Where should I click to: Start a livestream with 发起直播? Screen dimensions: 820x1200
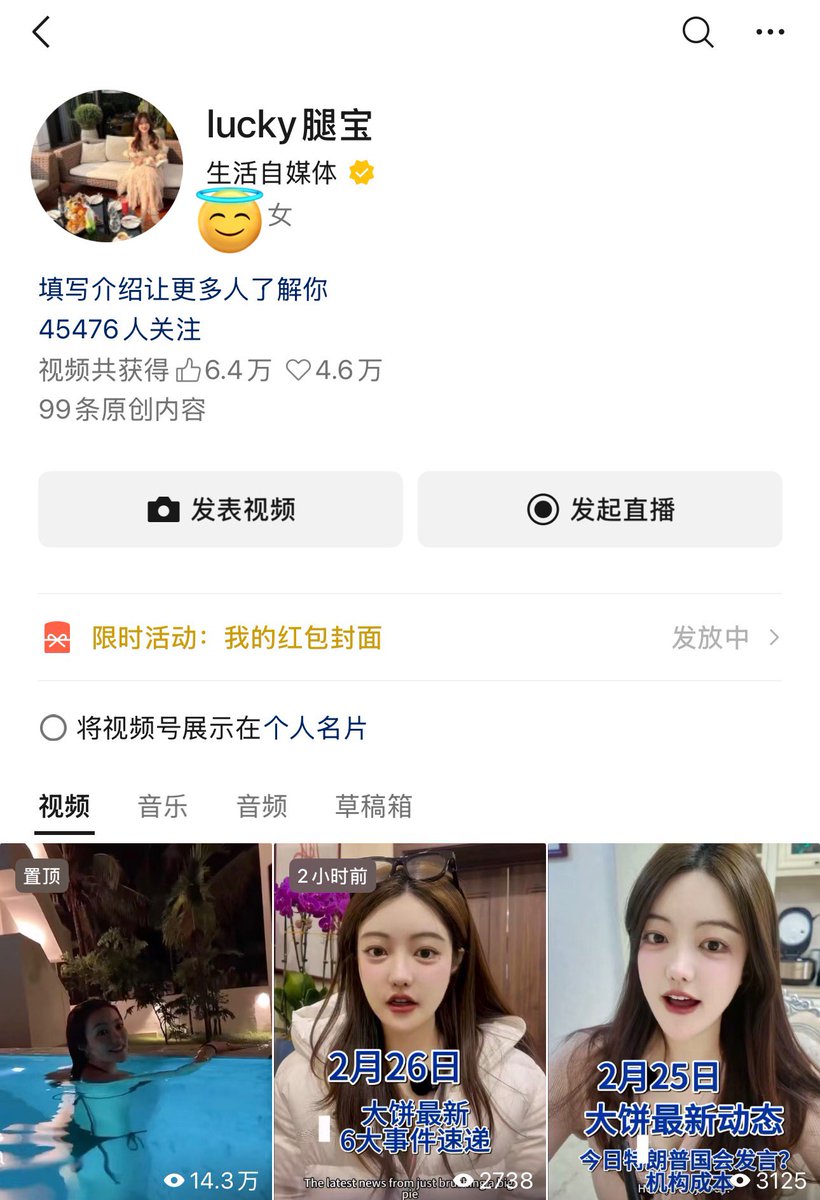pyautogui.click(x=600, y=510)
